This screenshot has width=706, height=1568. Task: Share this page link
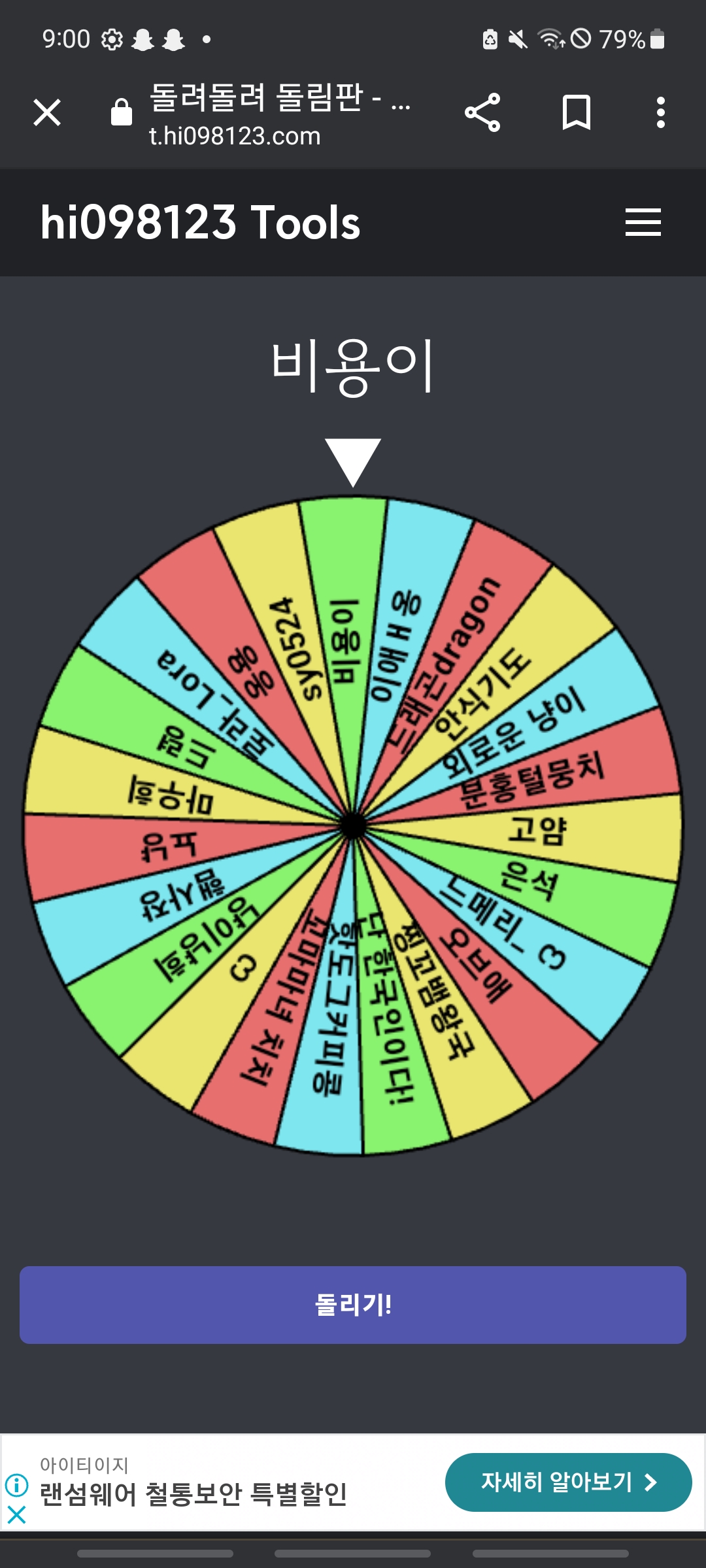pos(482,112)
